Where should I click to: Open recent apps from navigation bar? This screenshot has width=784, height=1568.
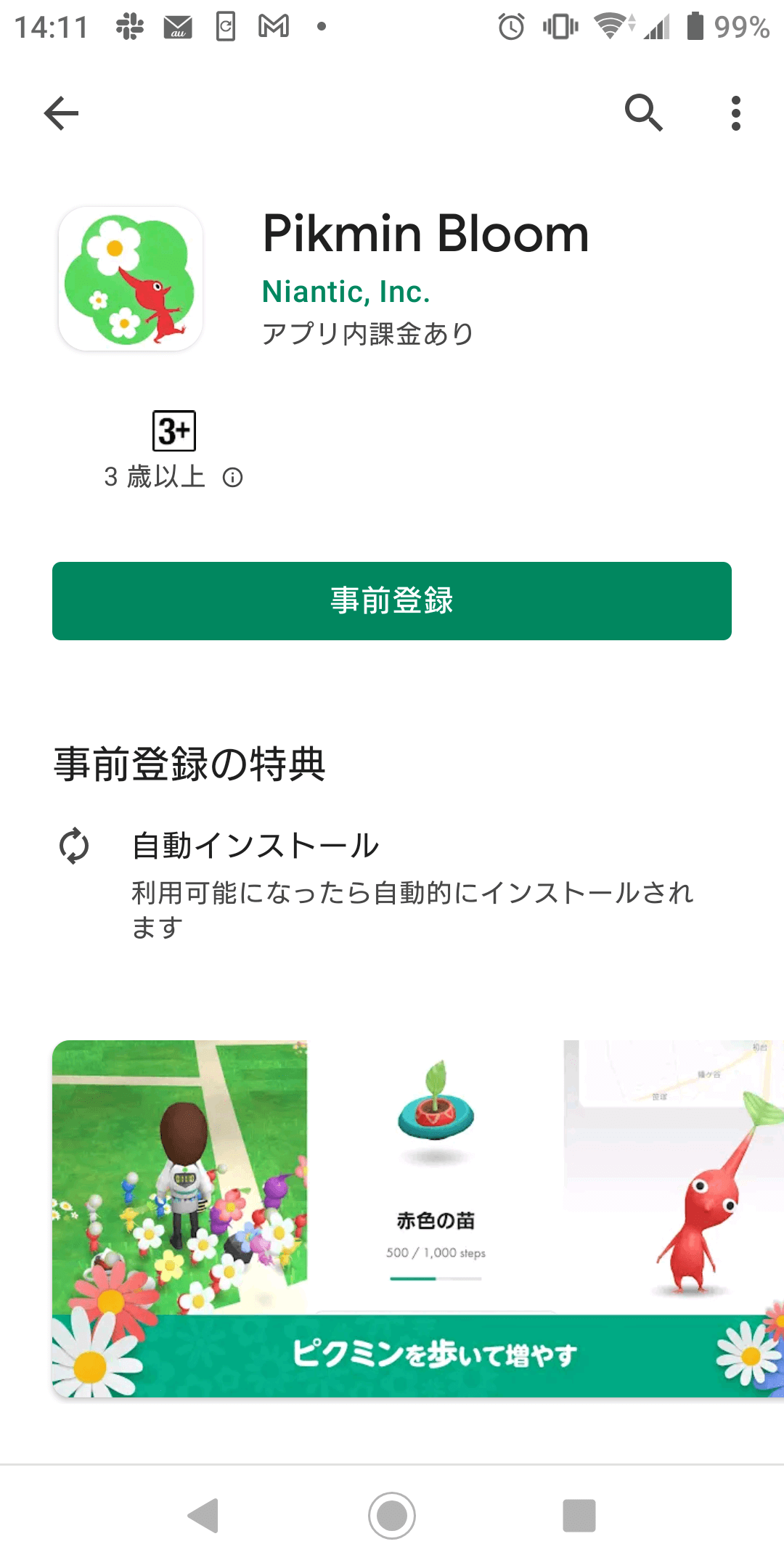coord(579,1516)
